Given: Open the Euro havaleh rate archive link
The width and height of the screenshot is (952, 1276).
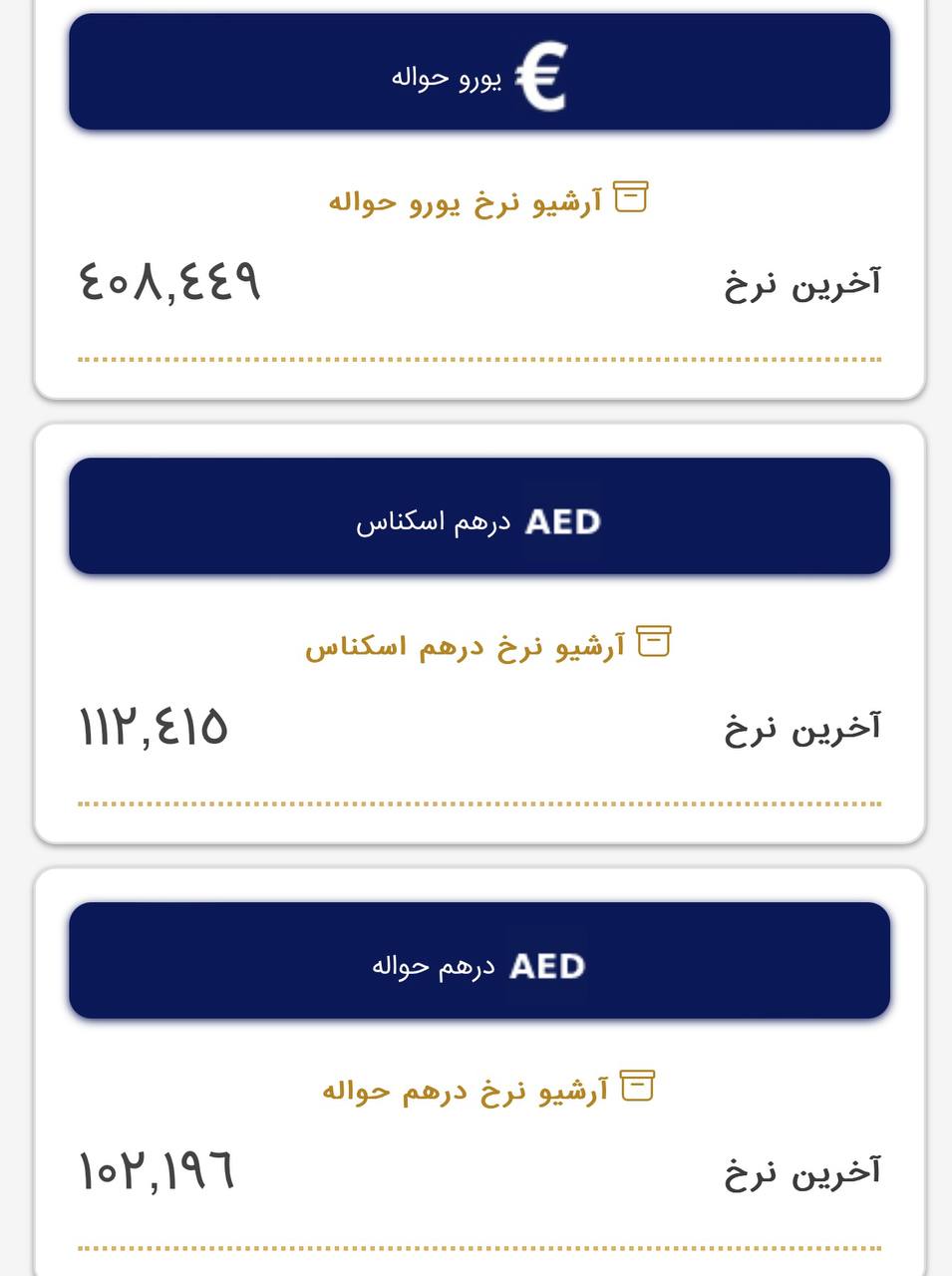Looking at the screenshot, I should [x=487, y=199].
